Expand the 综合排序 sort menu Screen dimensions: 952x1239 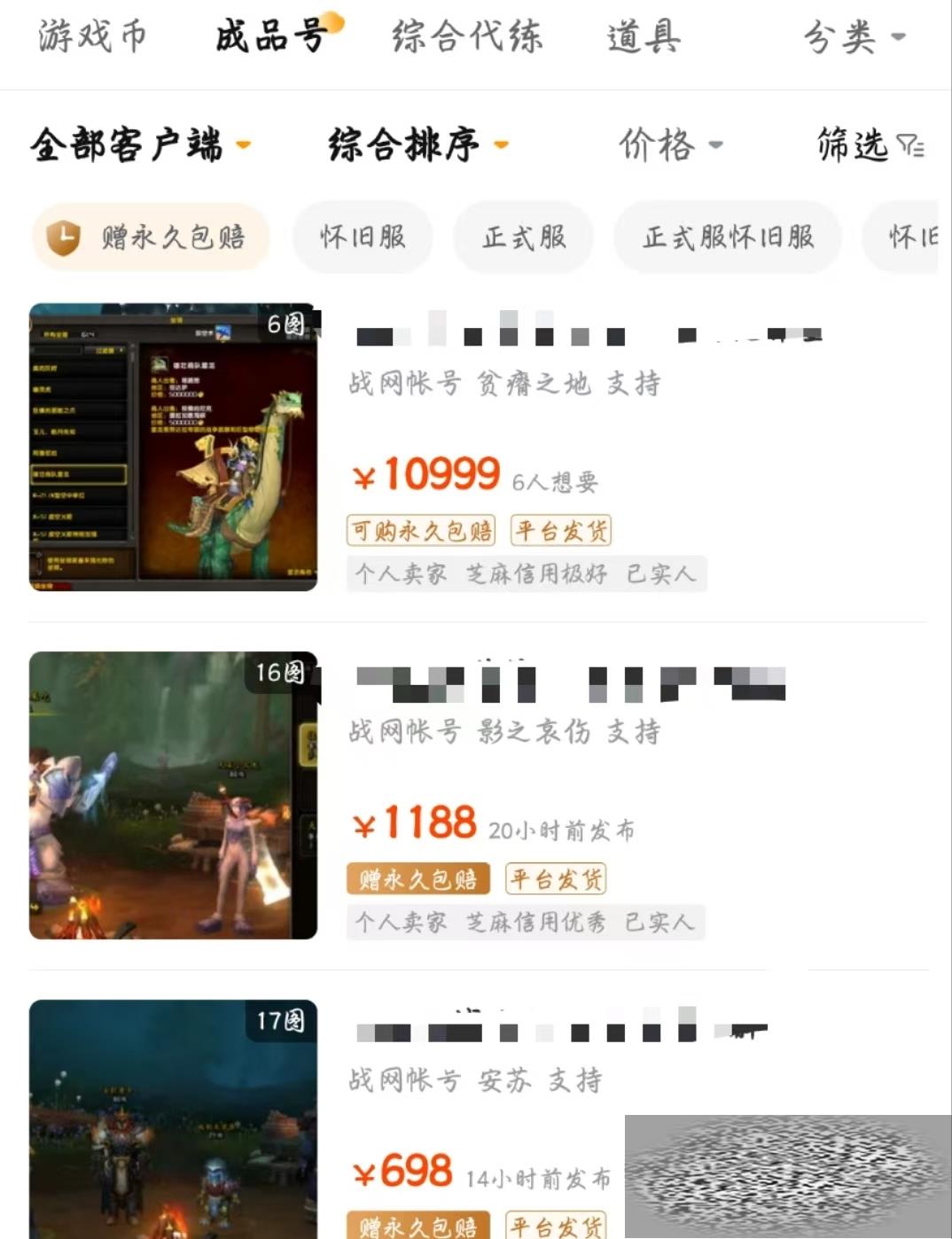coord(417,144)
